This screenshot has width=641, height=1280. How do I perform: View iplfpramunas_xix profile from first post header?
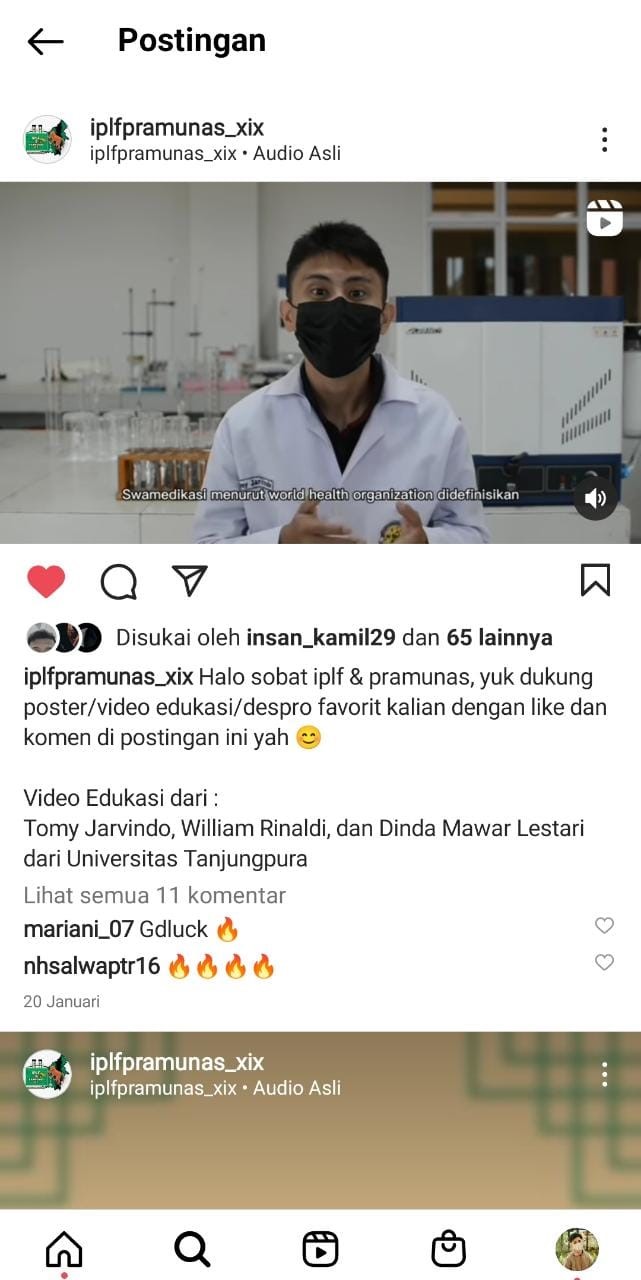[x=176, y=128]
